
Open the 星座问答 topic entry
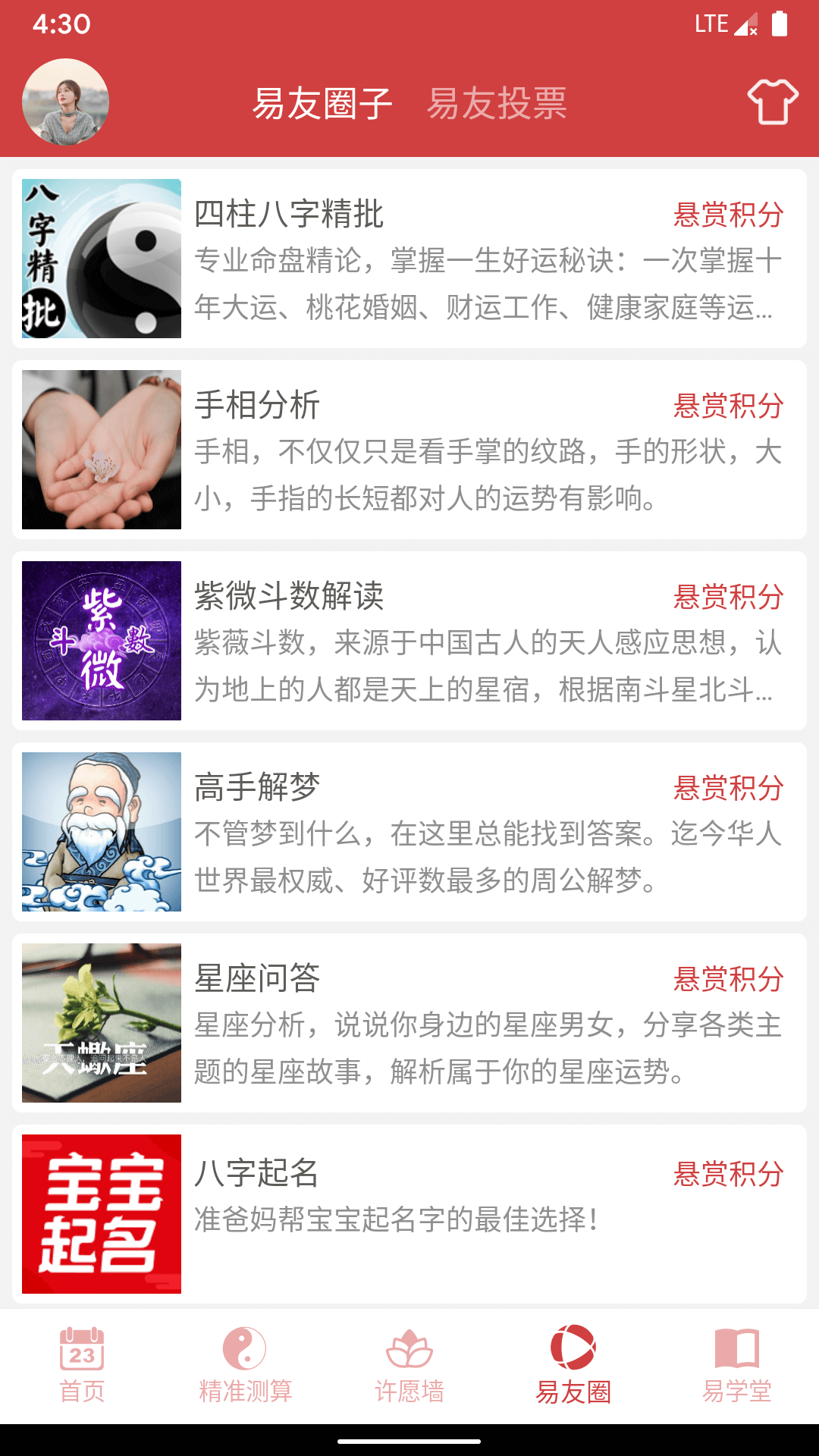pos(258,980)
